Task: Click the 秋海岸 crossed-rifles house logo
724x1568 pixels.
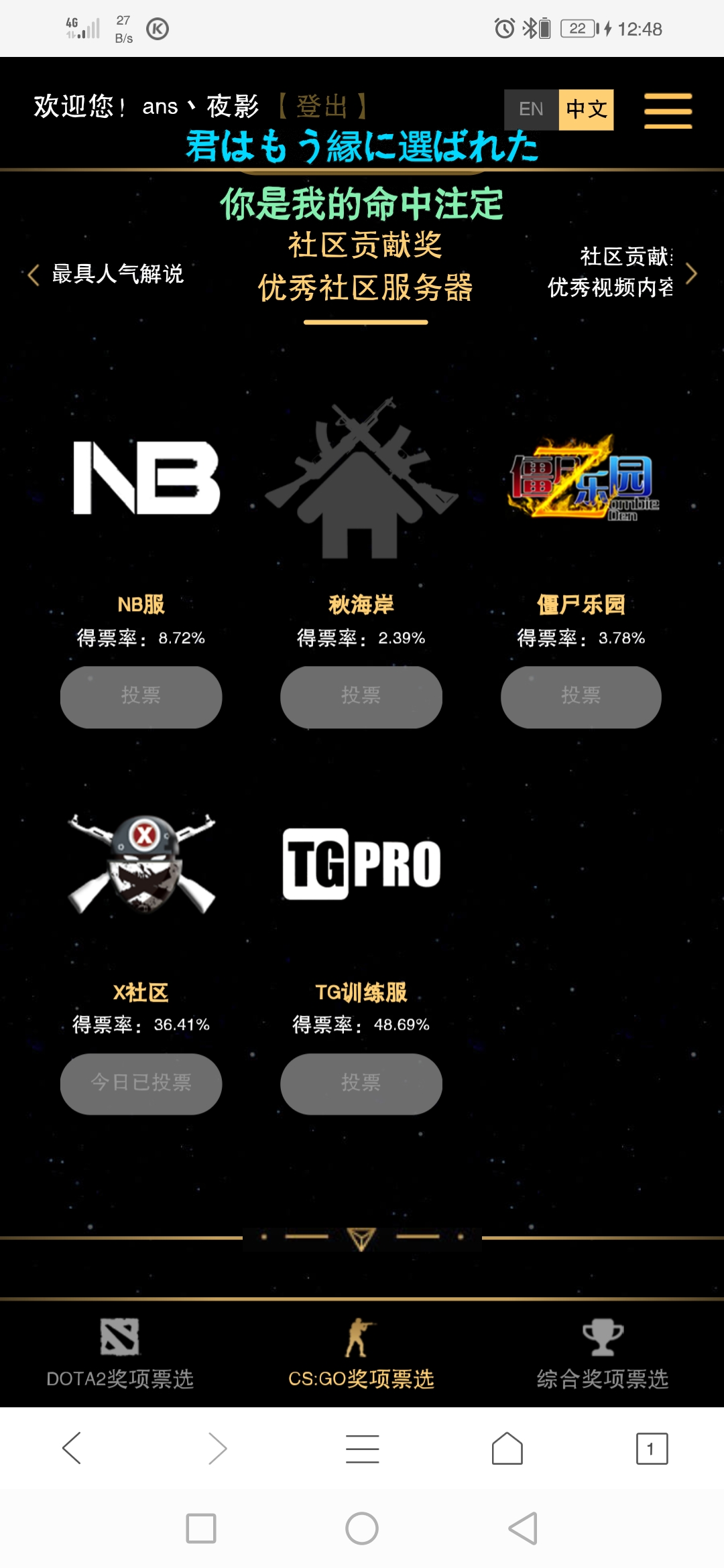Action: coord(362,482)
